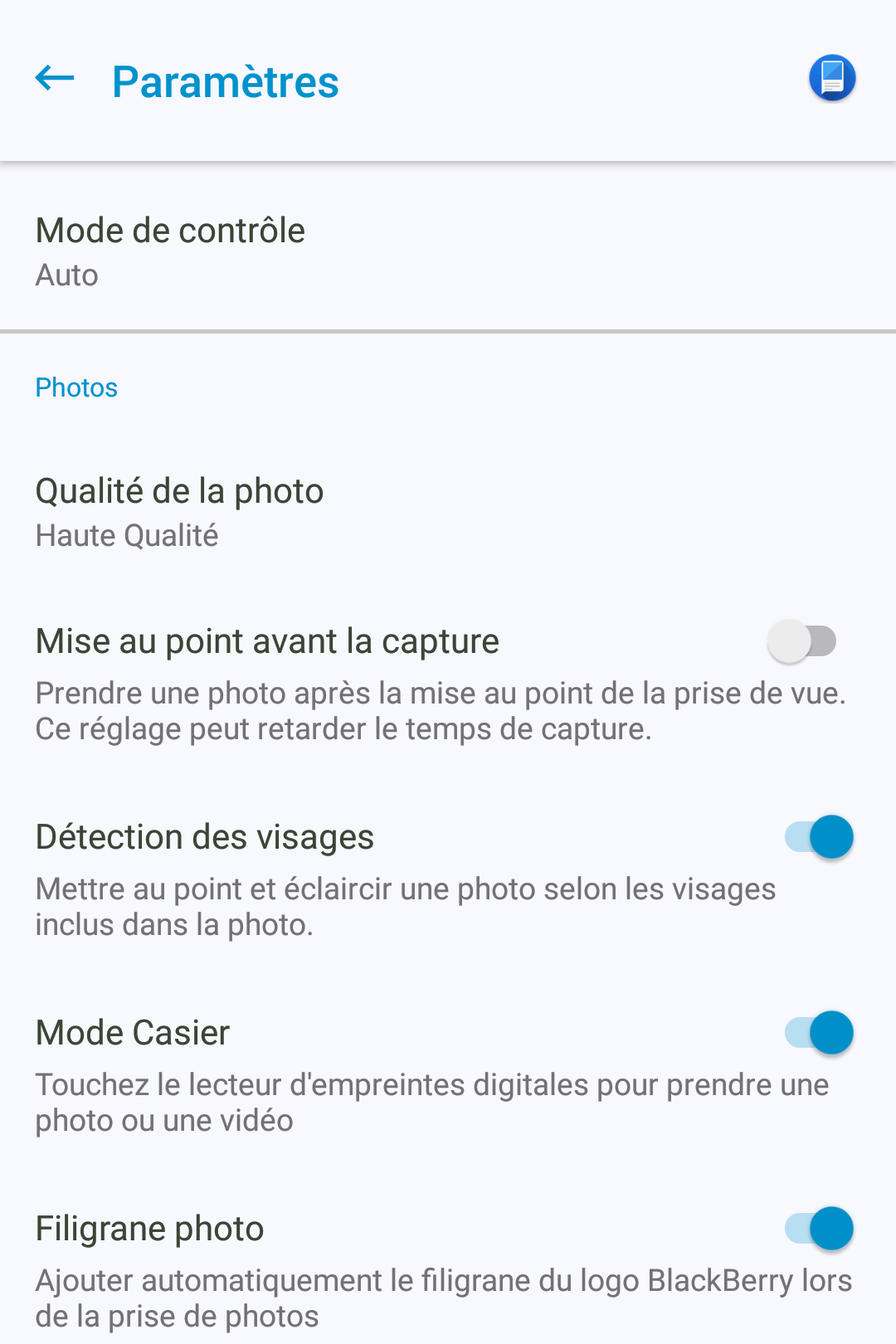896x1344 pixels.
Task: Enable Mise au point avant la capture
Action: tap(802, 641)
